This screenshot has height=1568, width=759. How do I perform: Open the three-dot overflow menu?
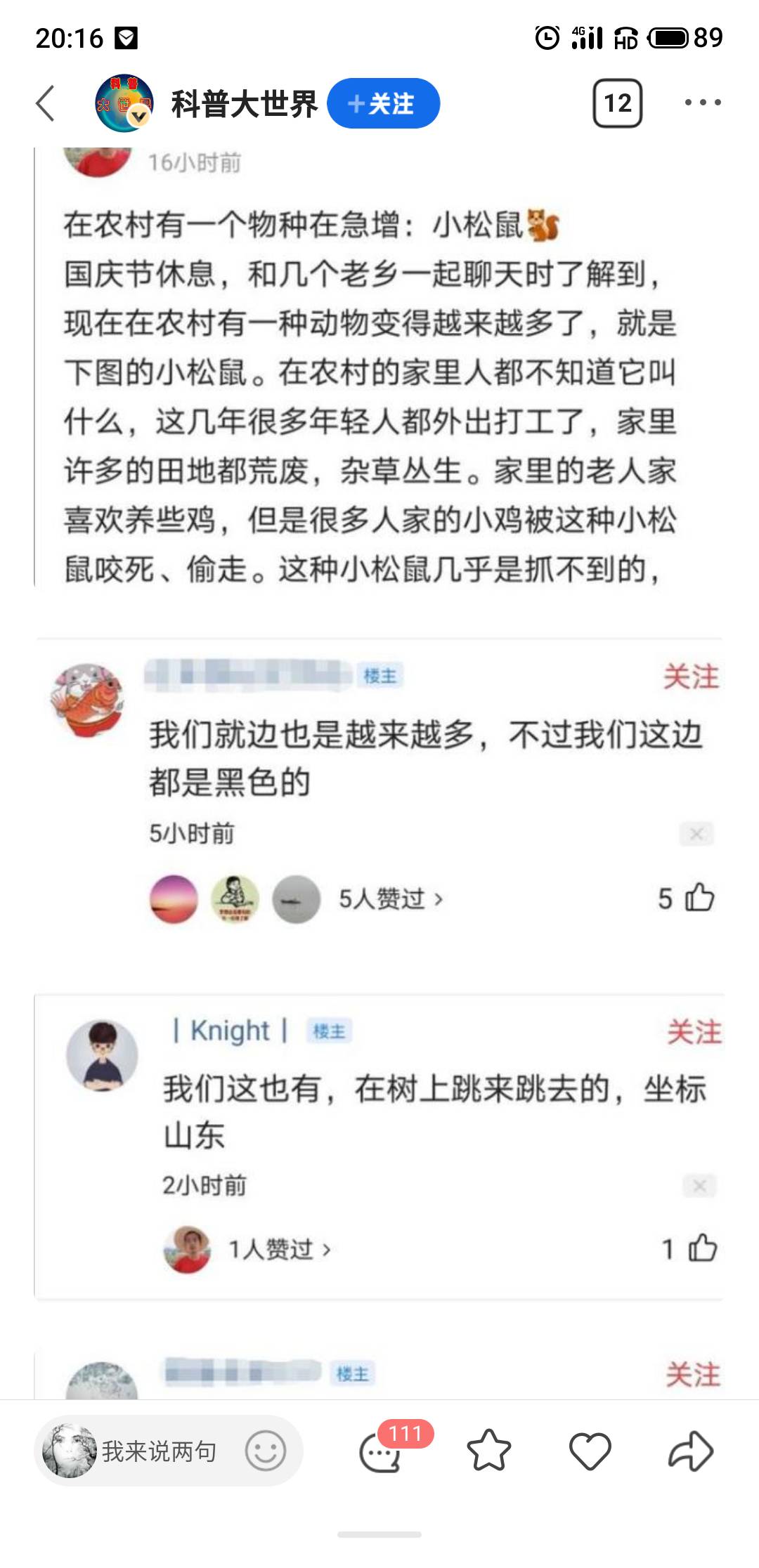click(x=703, y=103)
